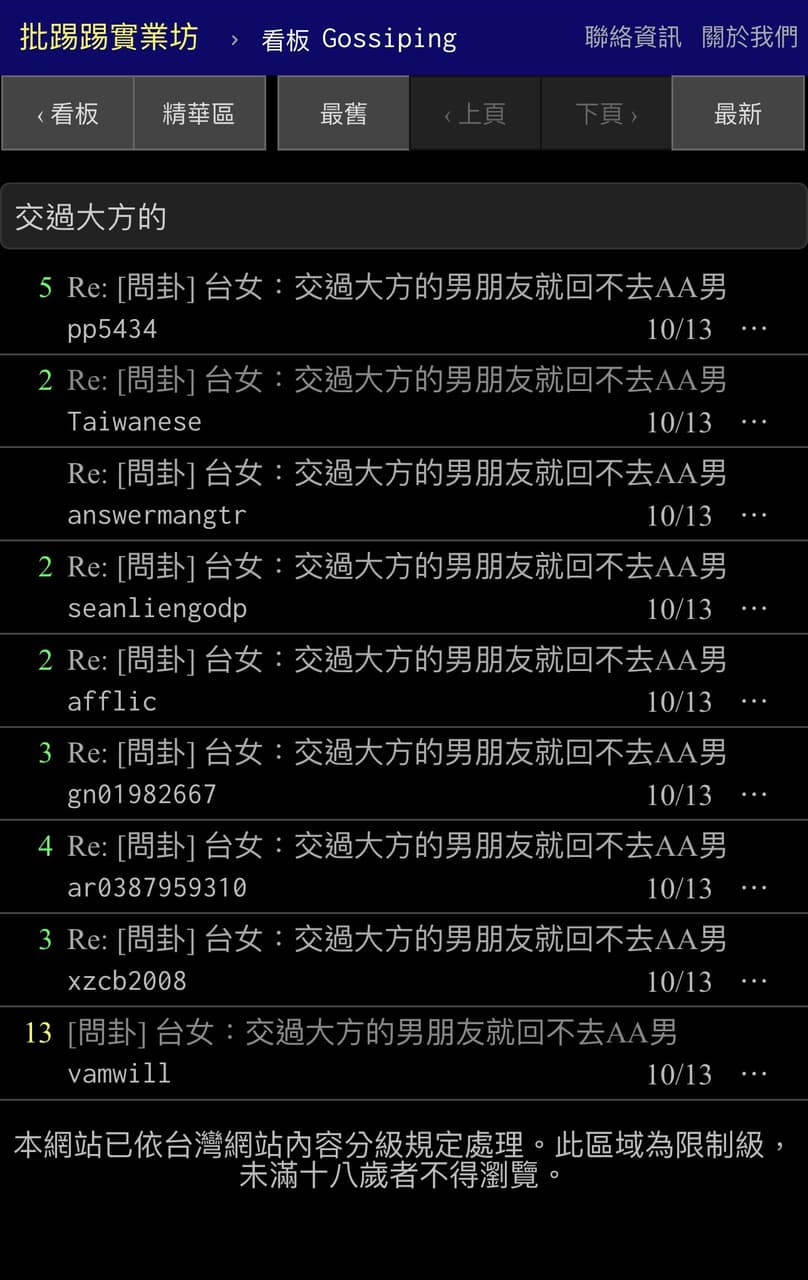Jump to the newest posts via 最新
Image resolution: width=808 pixels, height=1280 pixels.
(738, 113)
